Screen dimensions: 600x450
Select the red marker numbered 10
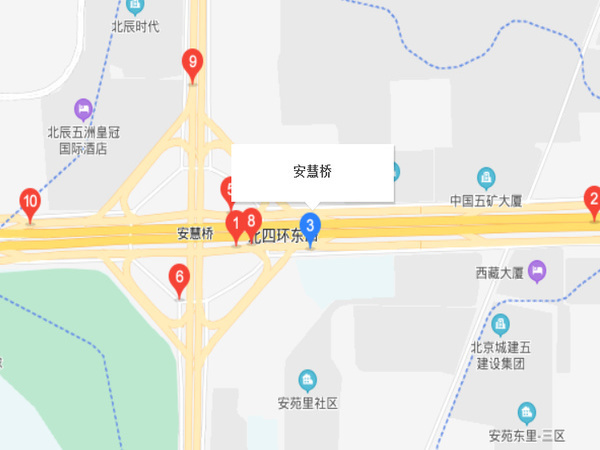click(x=30, y=204)
